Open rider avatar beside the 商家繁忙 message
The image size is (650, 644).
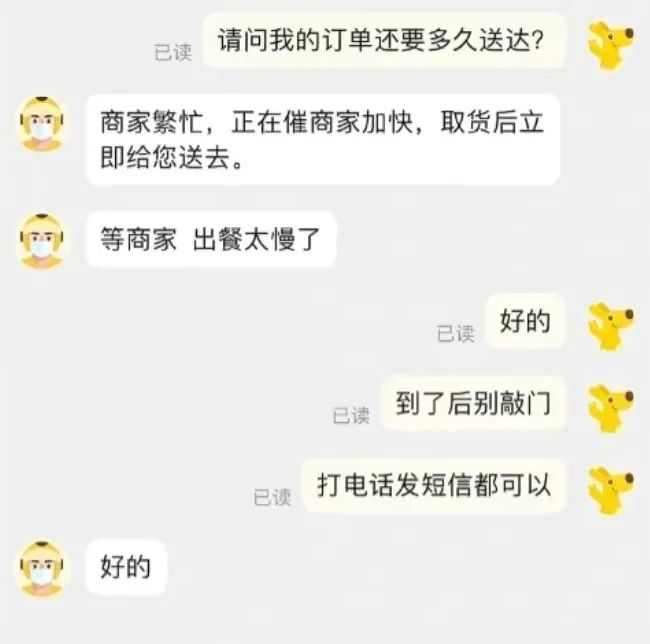coord(44,125)
